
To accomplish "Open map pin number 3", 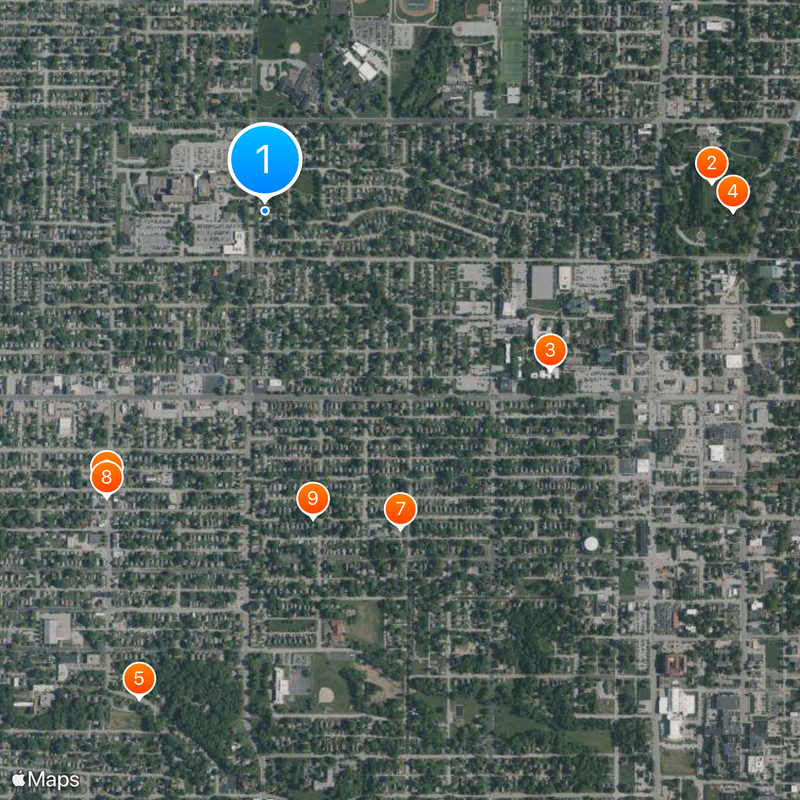I will [550, 351].
